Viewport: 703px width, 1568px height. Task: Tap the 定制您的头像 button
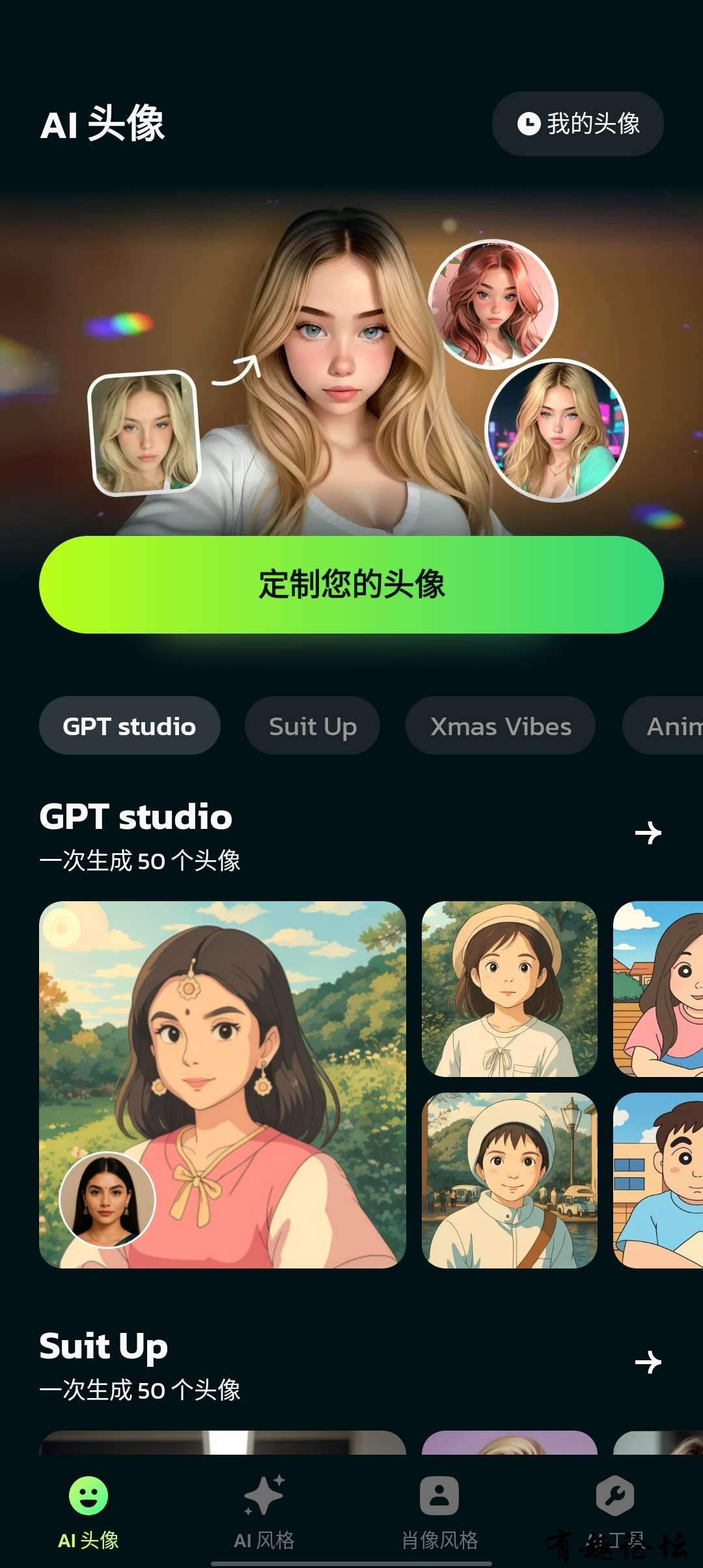click(351, 584)
